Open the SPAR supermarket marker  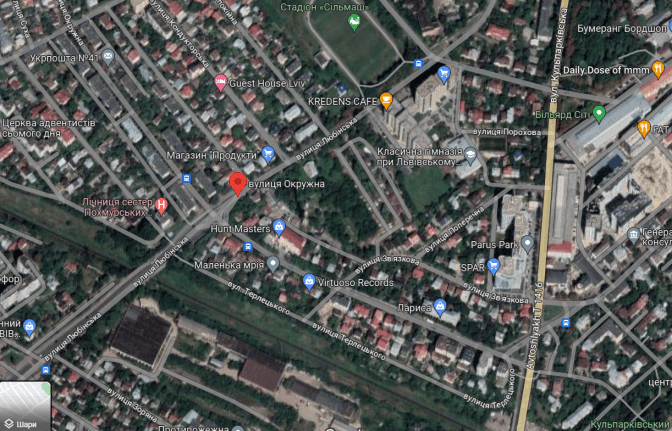pyautogui.click(x=493, y=266)
